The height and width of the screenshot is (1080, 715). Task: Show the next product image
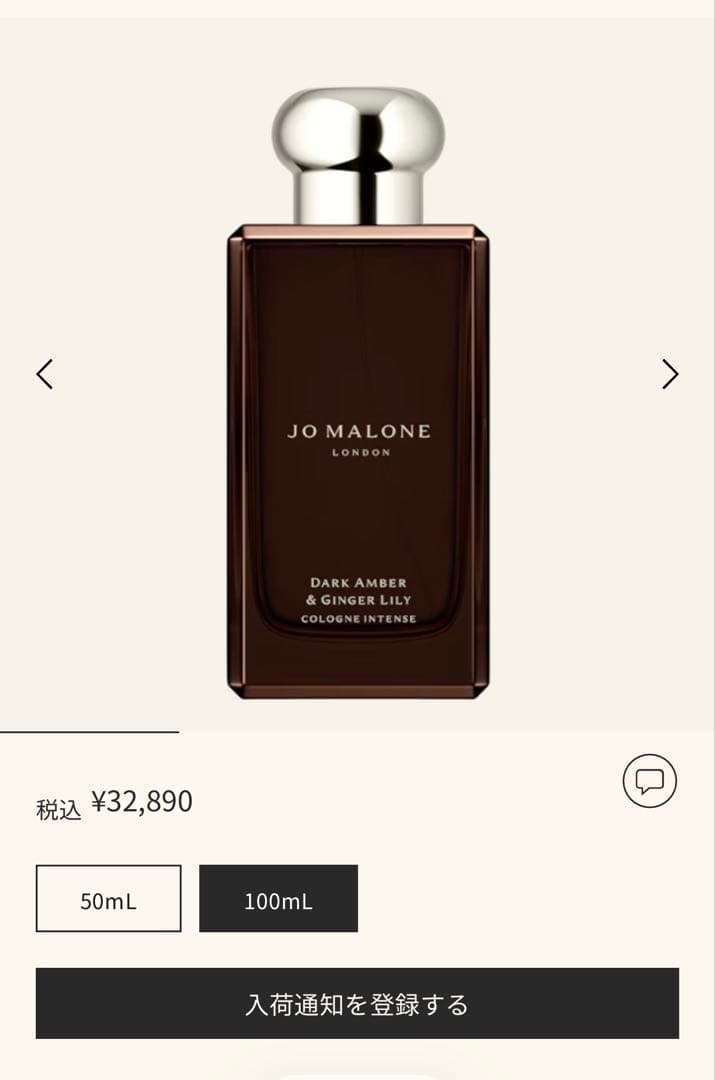coord(670,374)
